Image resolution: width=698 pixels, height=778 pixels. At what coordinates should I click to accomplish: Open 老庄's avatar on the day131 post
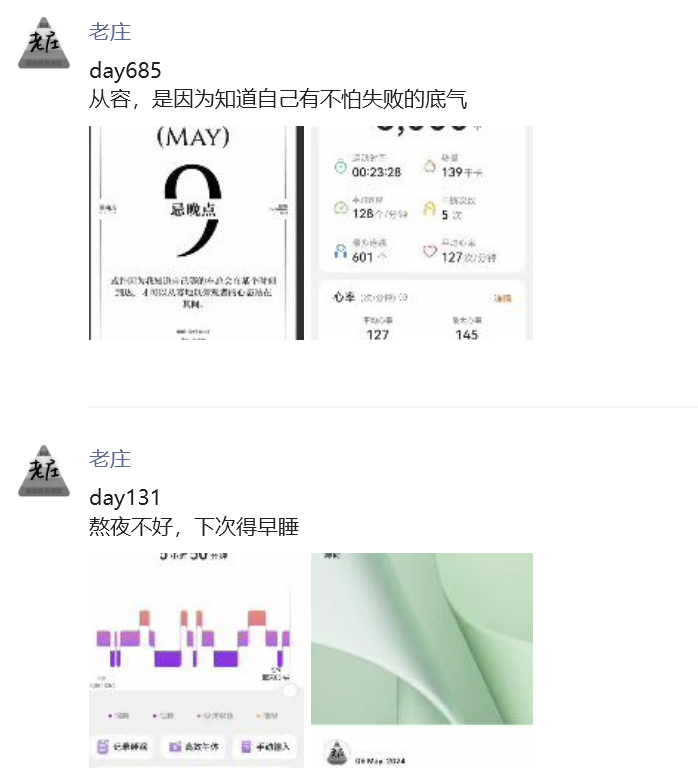point(44,470)
